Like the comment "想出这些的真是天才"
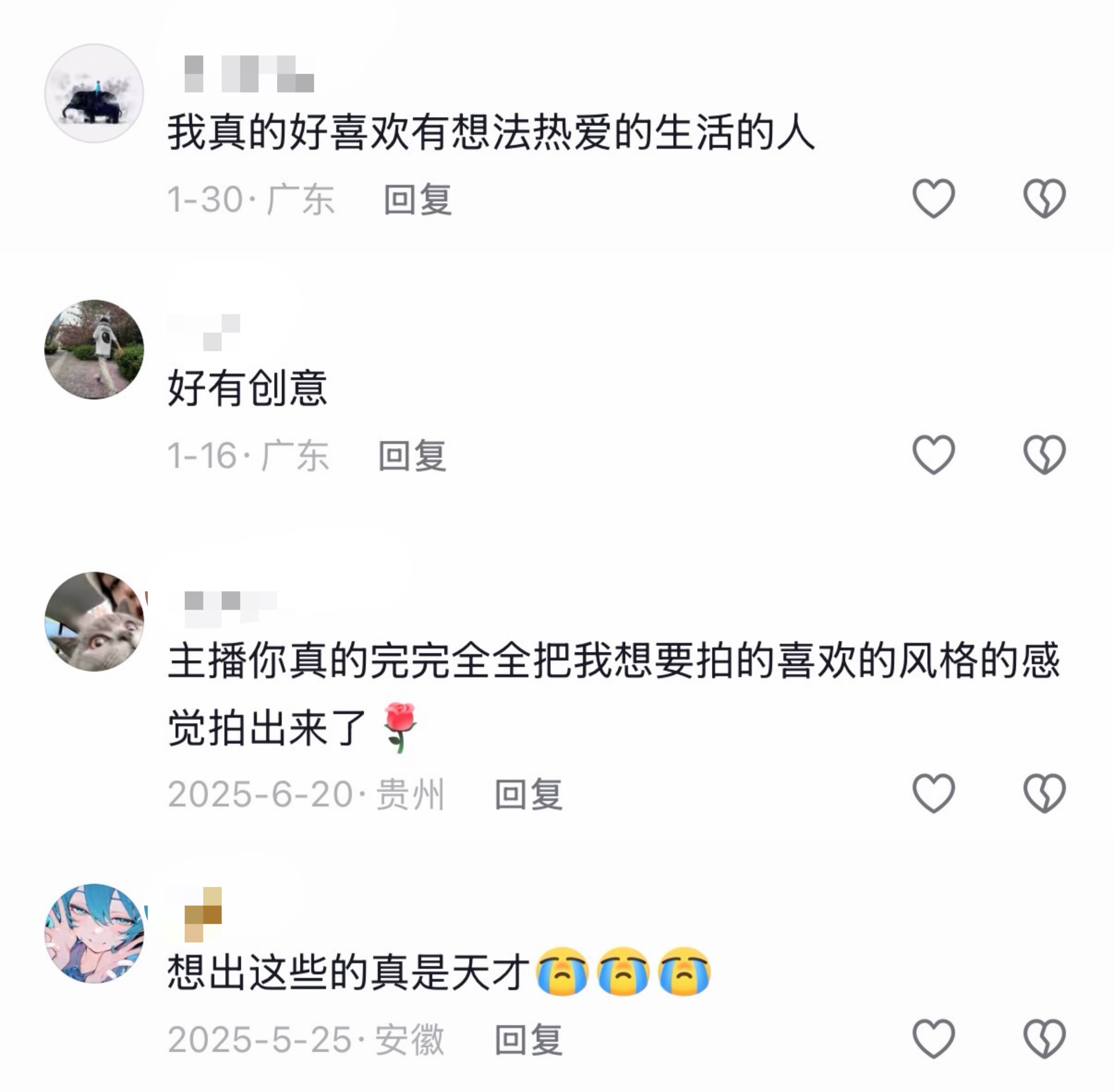 coord(933,1039)
